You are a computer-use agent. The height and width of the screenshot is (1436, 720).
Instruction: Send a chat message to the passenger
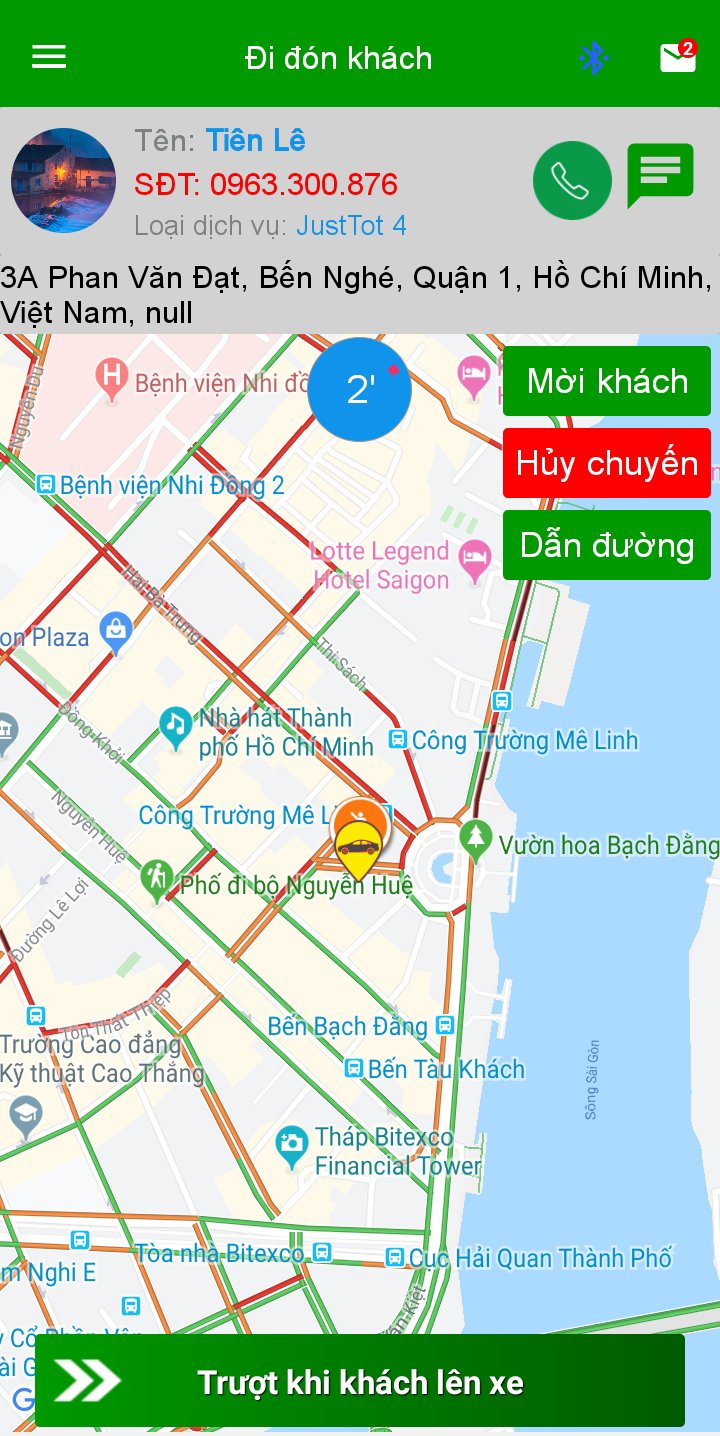pos(660,175)
